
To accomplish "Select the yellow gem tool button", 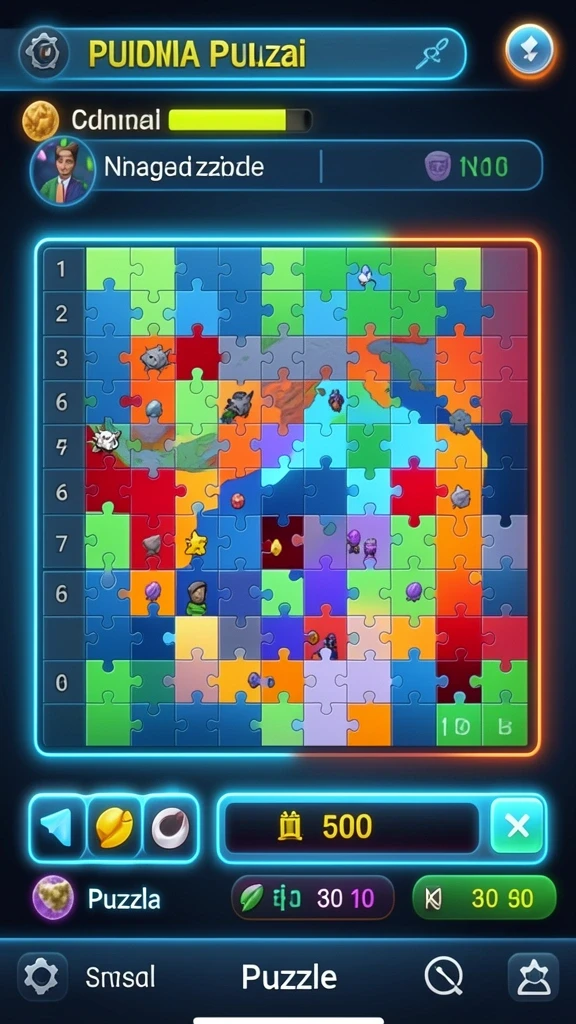I will [114, 829].
